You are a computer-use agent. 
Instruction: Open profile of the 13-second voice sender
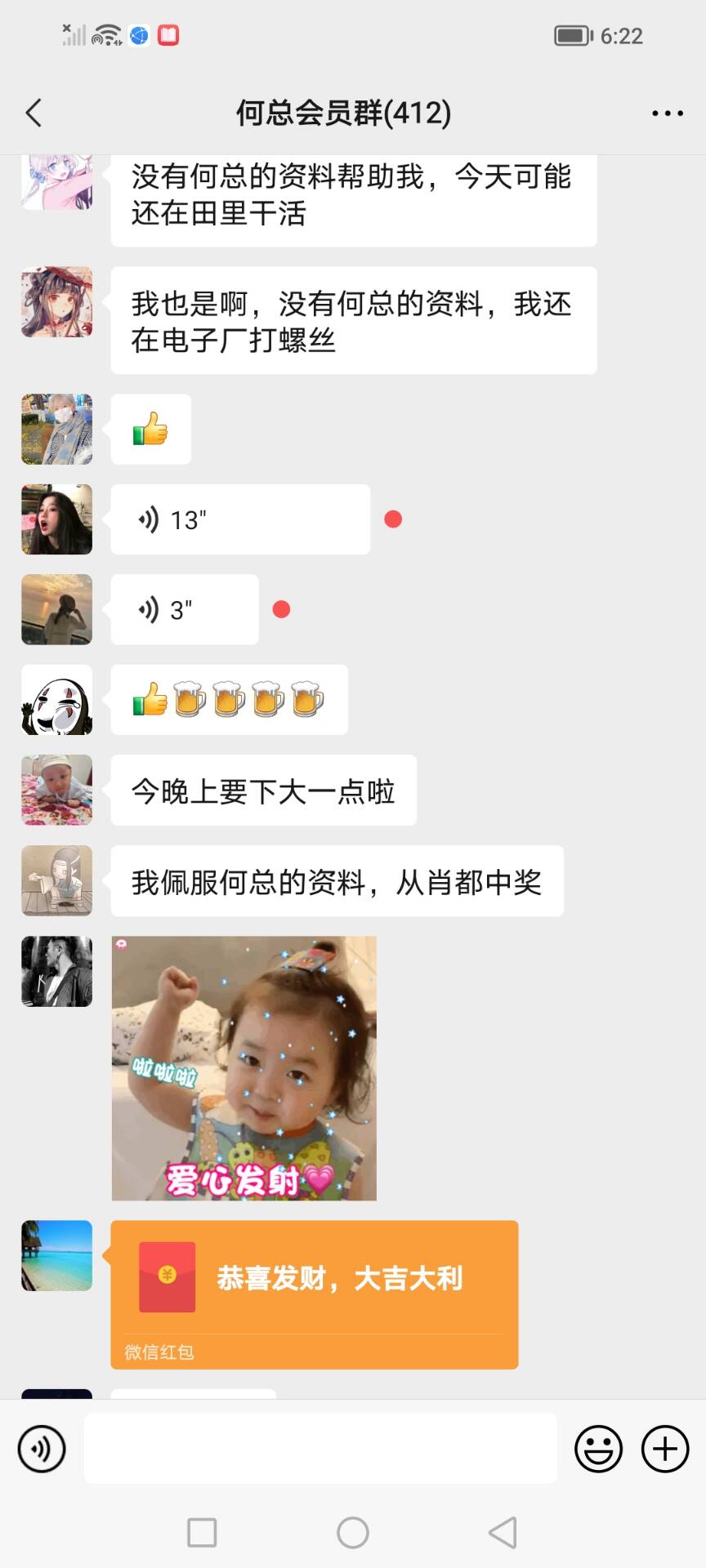click(x=56, y=519)
